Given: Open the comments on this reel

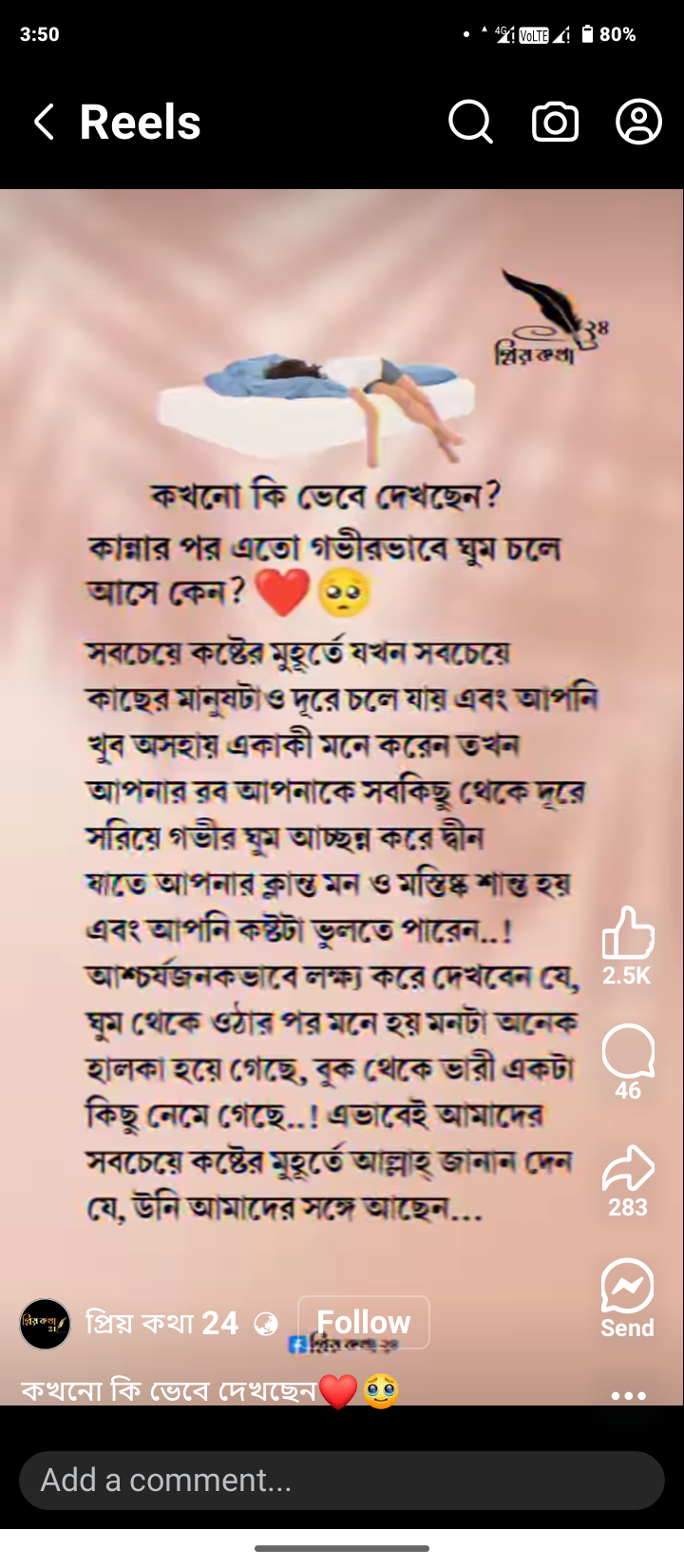Looking at the screenshot, I should (628, 1051).
